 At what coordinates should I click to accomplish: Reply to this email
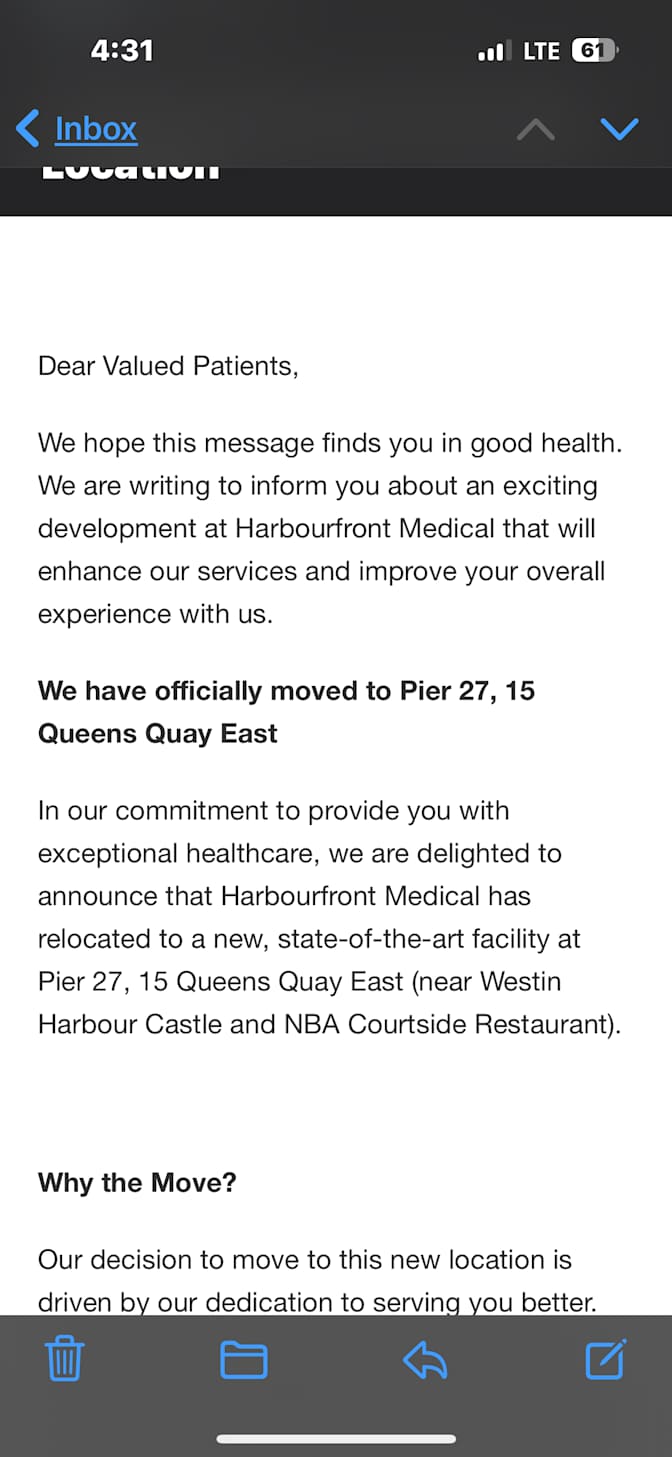[x=424, y=1360]
